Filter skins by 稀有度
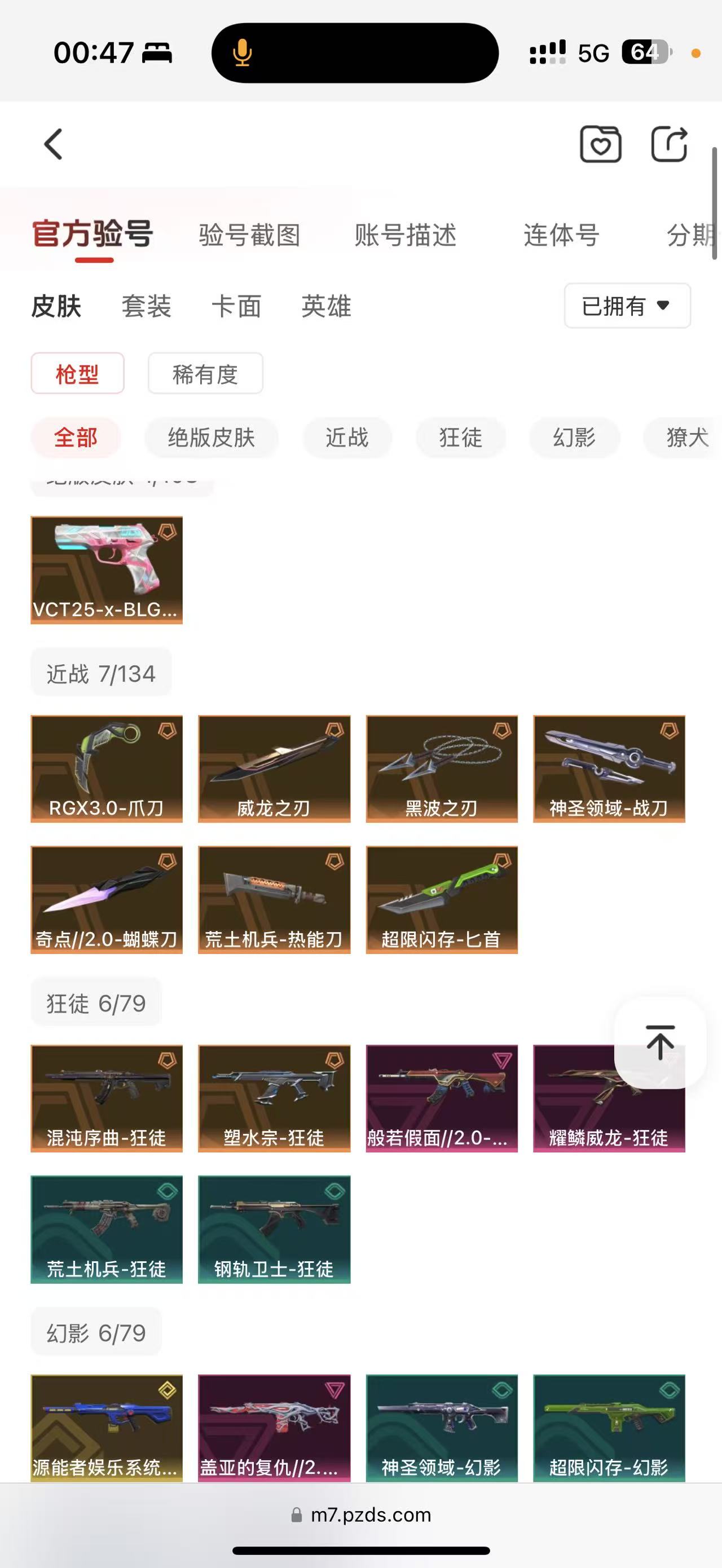This screenshot has height=1568, width=722. tap(205, 374)
